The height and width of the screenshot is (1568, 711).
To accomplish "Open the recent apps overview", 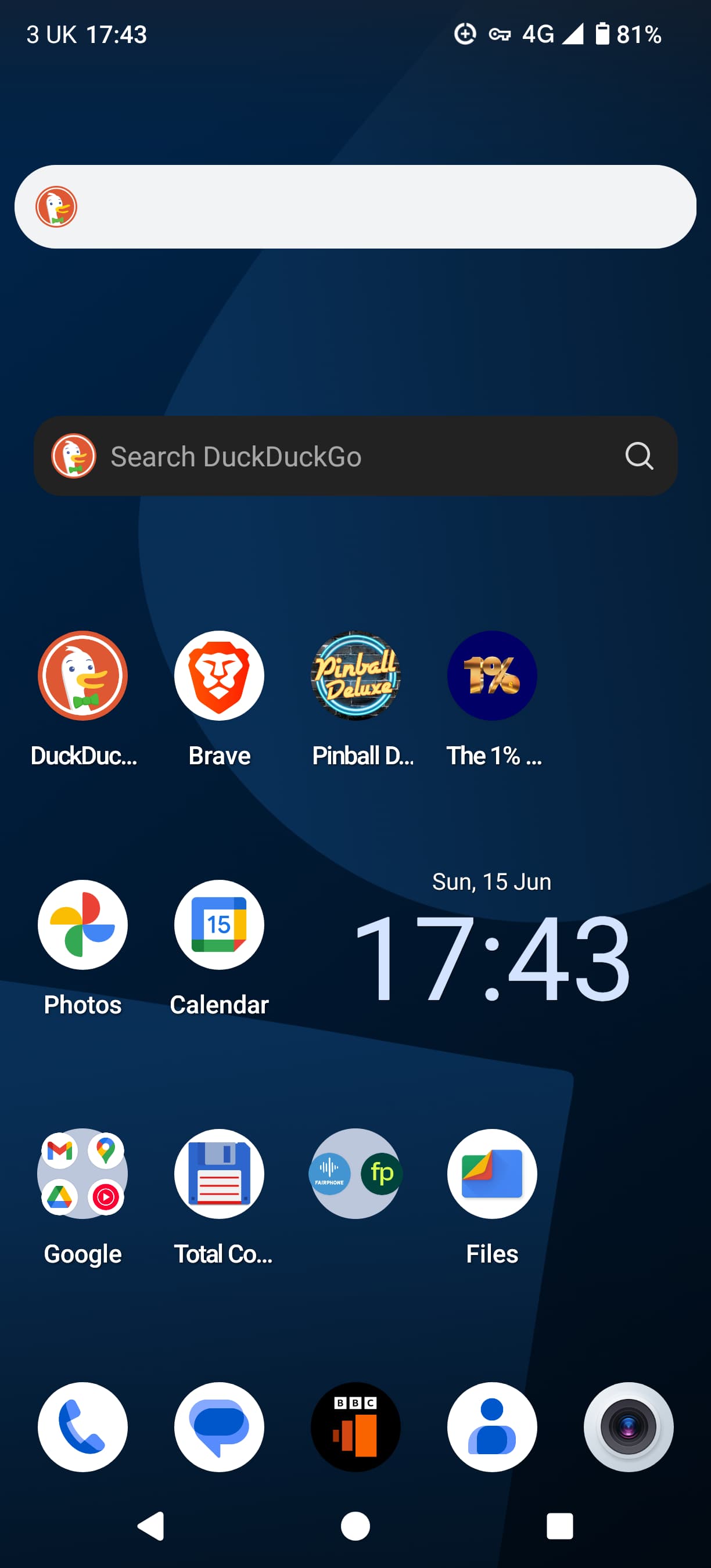I will tap(560, 1526).
